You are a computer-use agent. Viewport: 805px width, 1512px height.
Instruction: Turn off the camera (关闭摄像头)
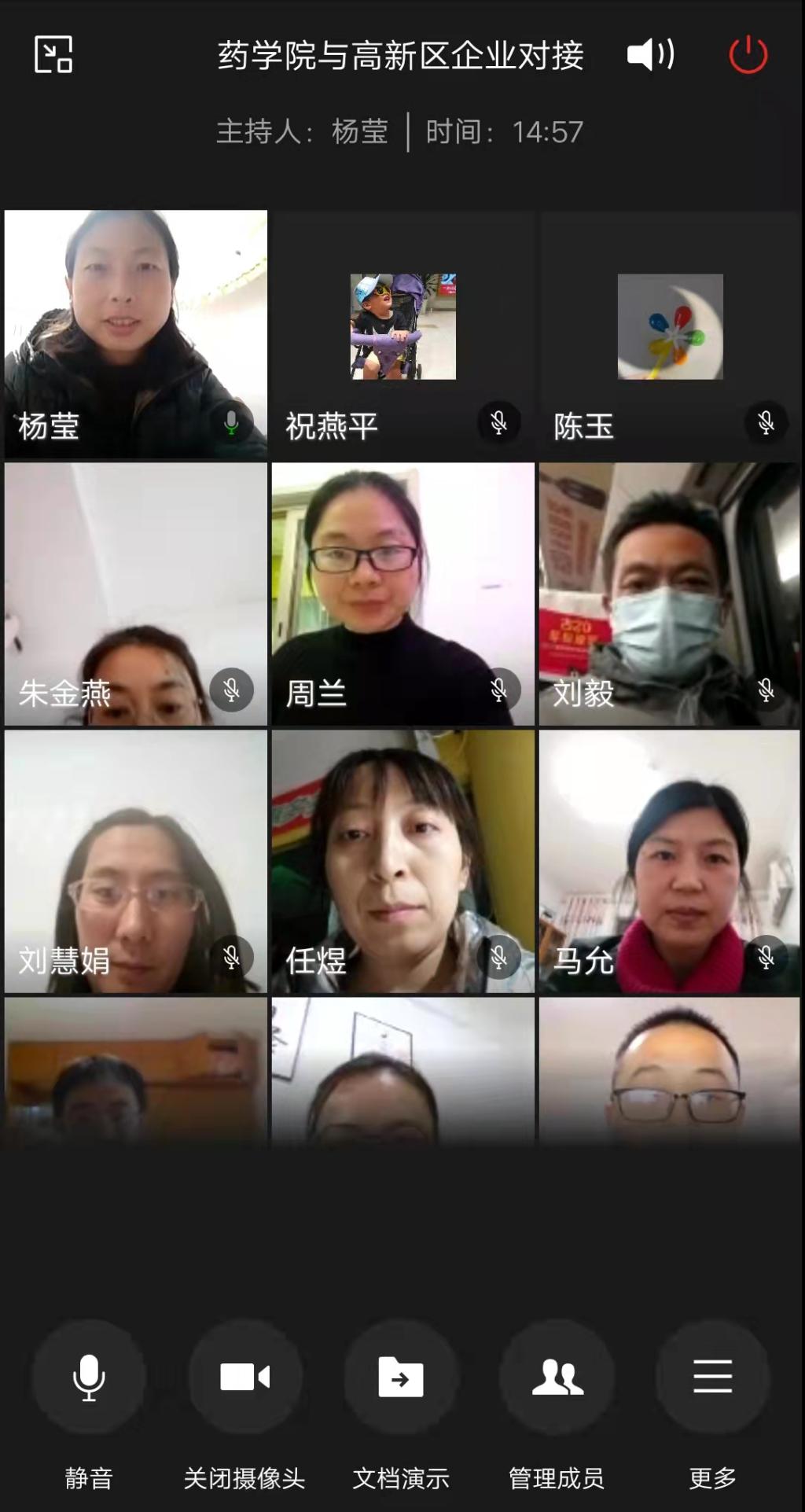pos(244,1378)
